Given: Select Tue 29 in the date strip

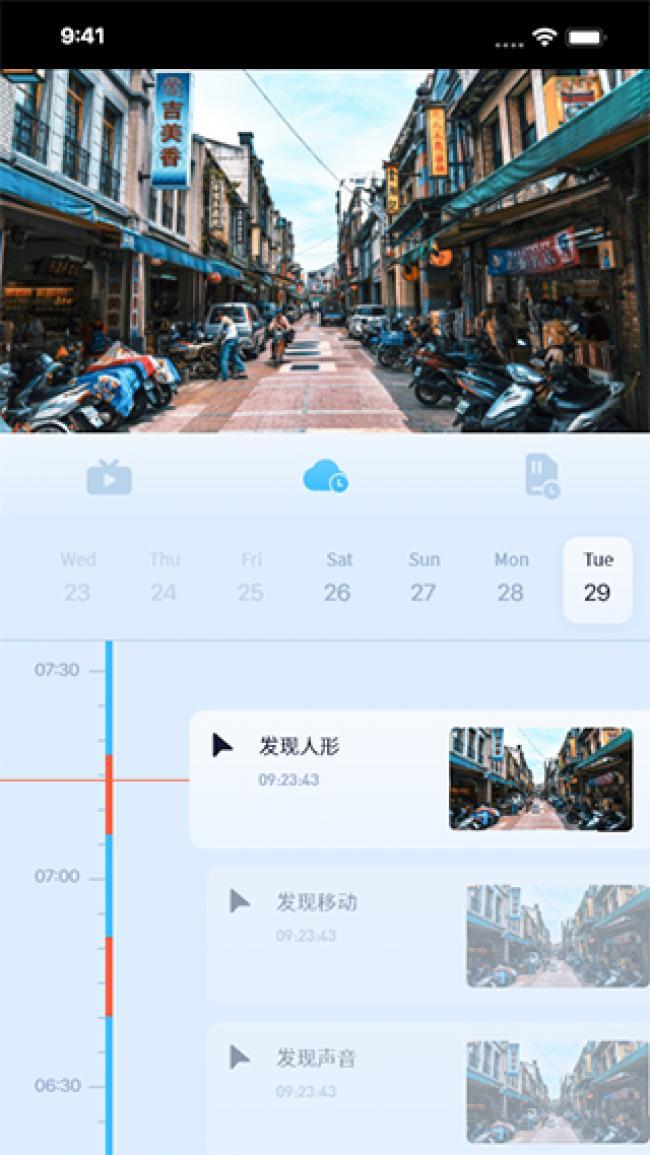Looking at the screenshot, I should [598, 580].
